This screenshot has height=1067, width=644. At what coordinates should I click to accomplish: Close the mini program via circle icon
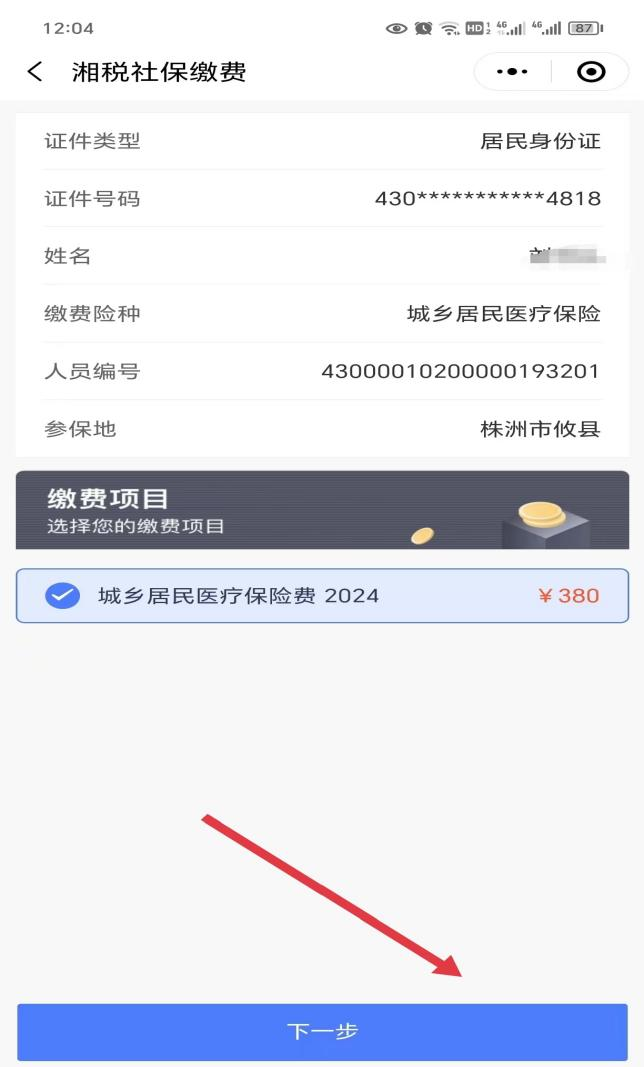pyautogui.click(x=591, y=72)
